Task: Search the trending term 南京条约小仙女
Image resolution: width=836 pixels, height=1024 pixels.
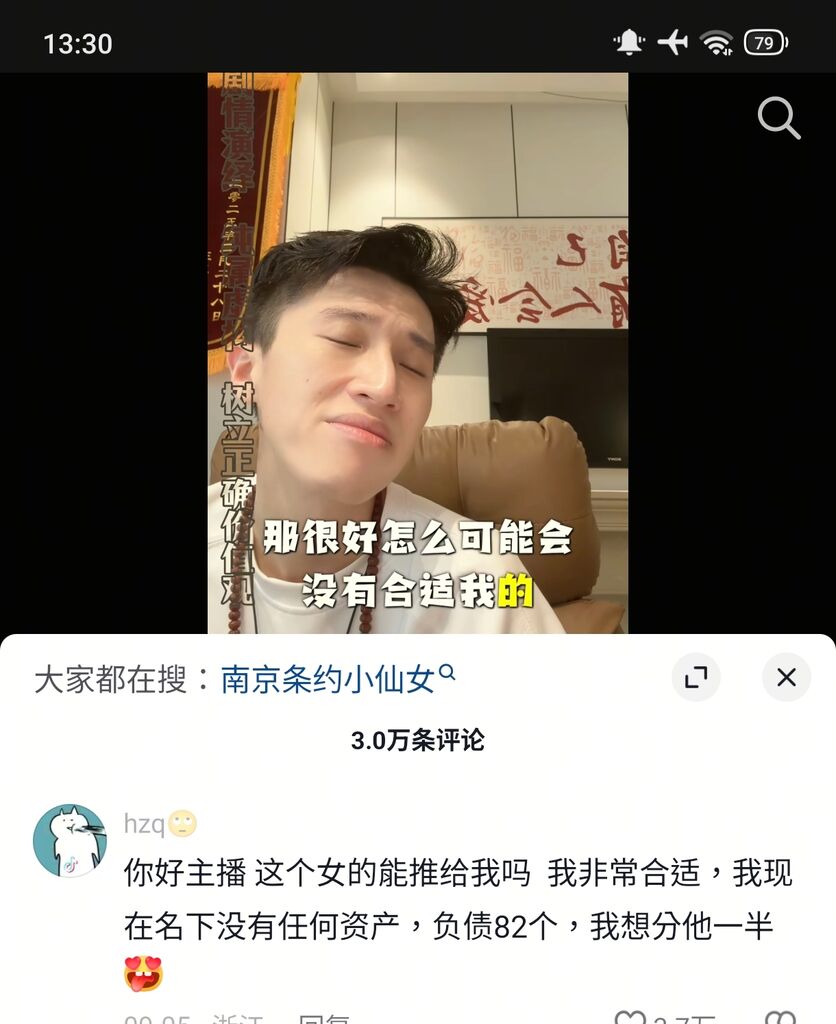Action: [328, 680]
